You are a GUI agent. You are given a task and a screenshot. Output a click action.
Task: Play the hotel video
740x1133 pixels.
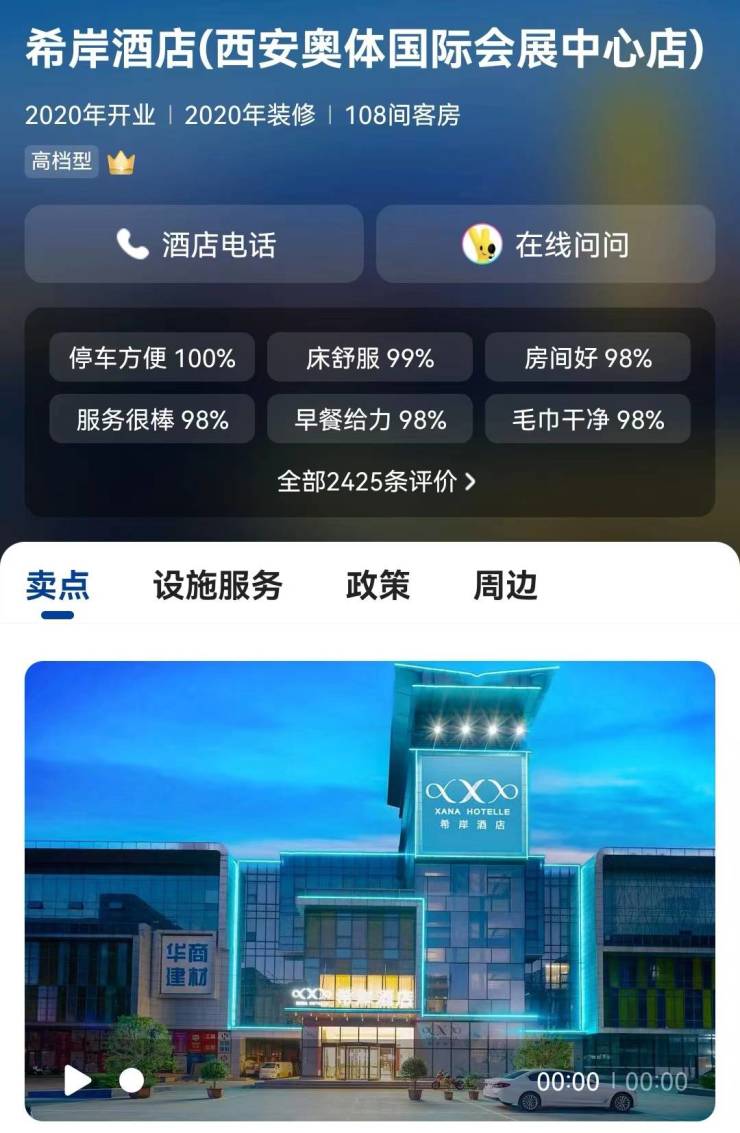coord(77,1080)
